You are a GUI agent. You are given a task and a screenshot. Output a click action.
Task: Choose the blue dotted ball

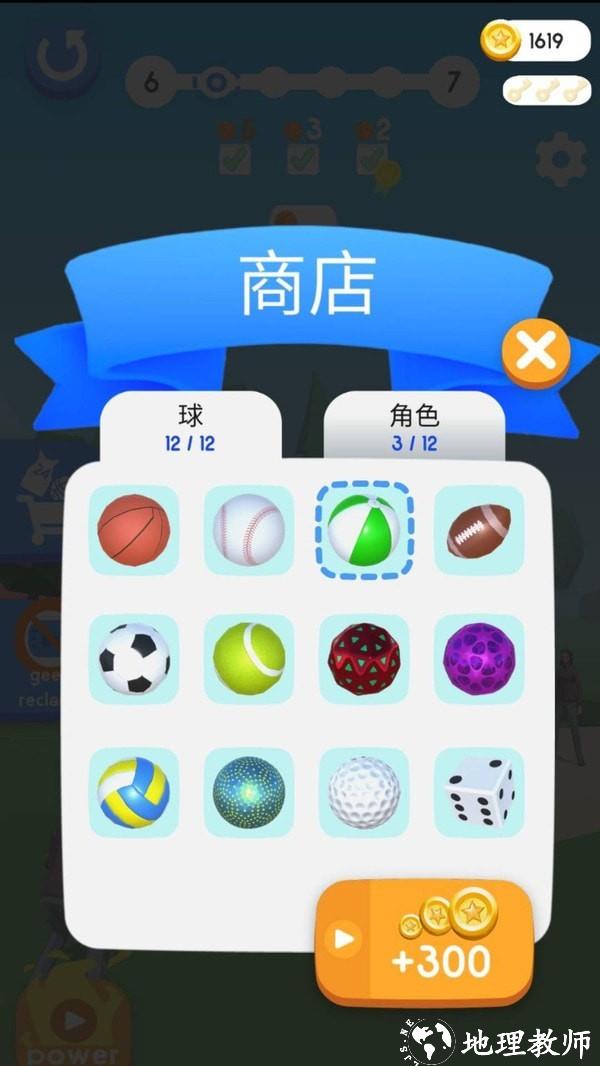249,792
